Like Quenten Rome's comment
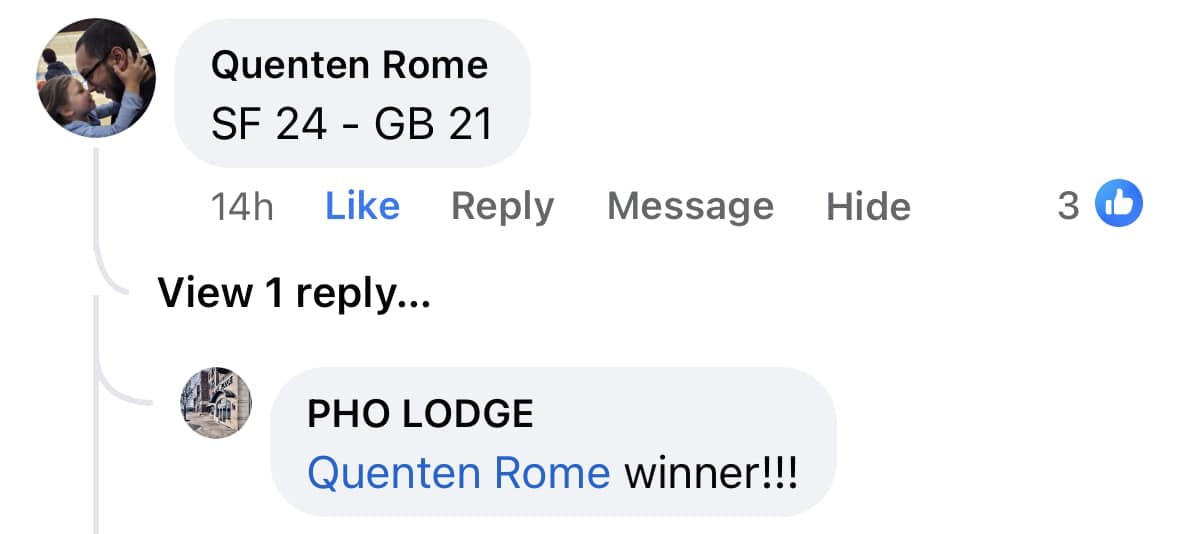Viewport: 1179px width, 534px height. pos(362,206)
